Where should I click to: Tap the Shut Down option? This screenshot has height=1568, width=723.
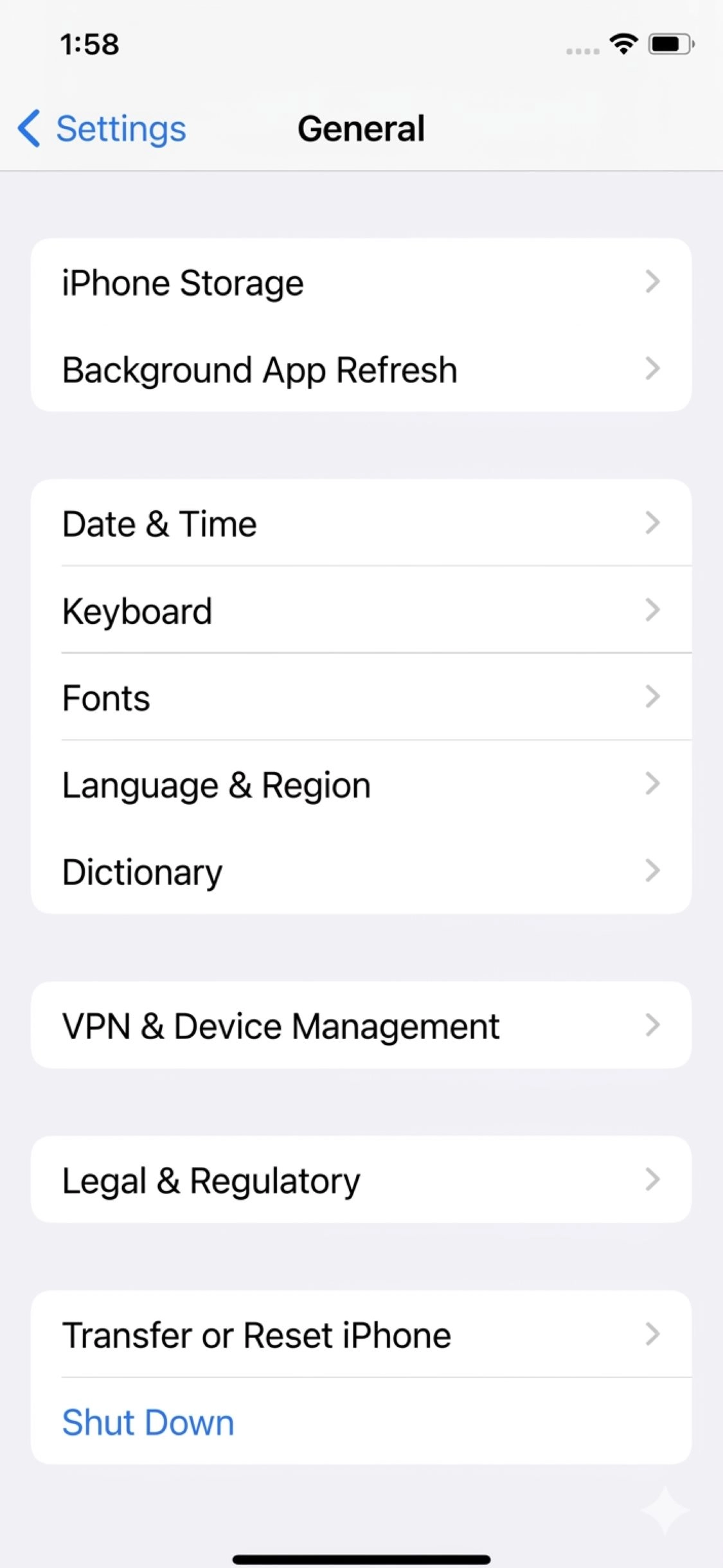[148, 1421]
